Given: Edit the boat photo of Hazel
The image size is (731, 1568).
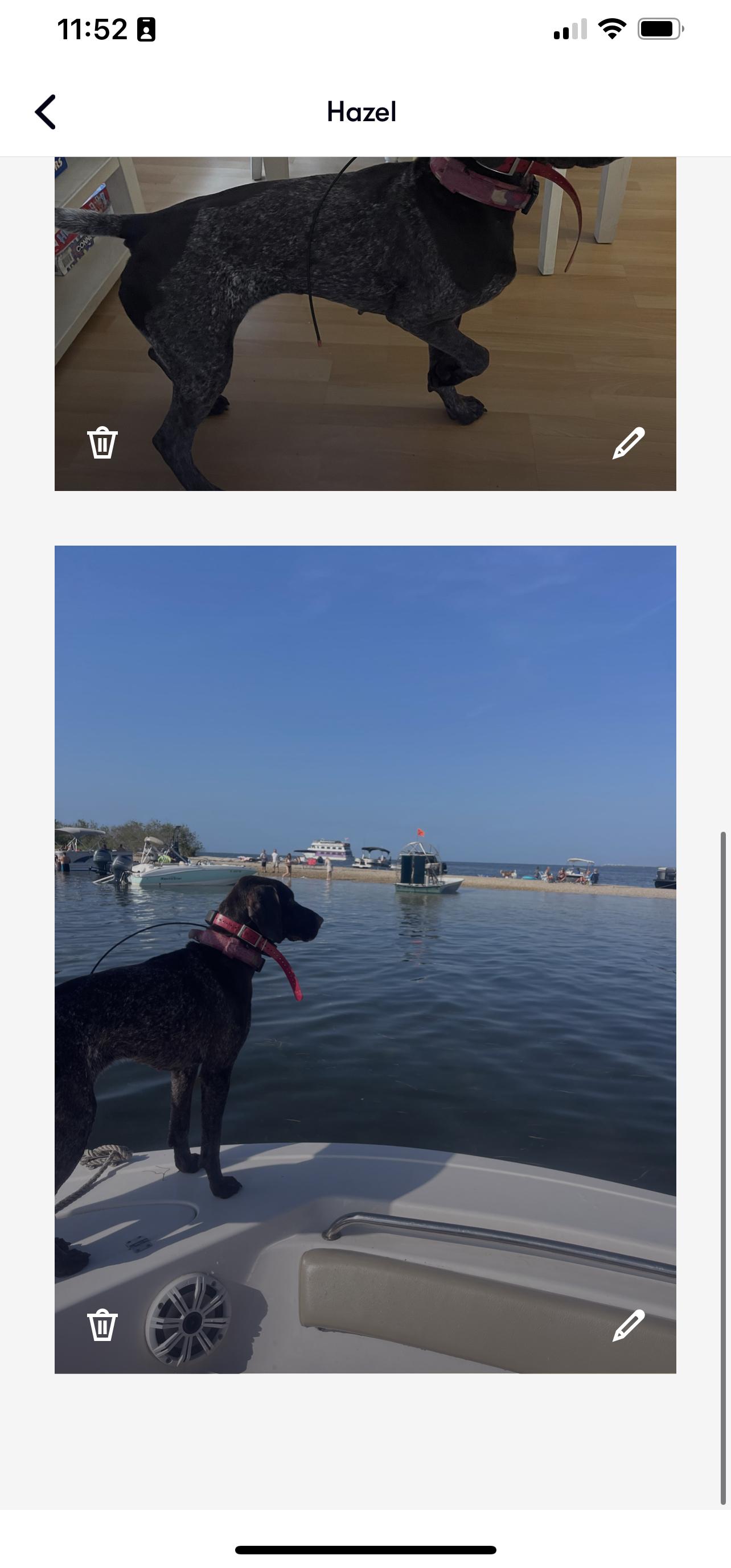Looking at the screenshot, I should (628, 1324).
